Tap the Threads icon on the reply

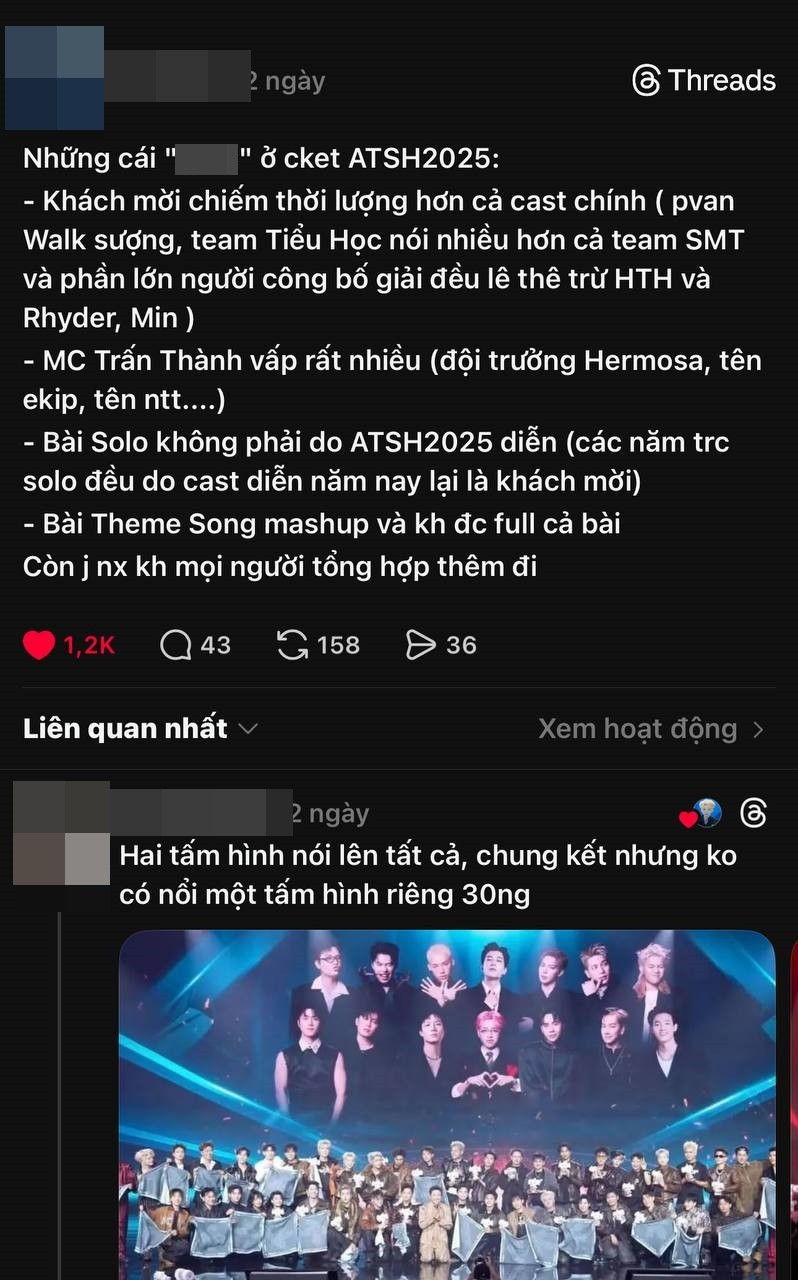click(753, 814)
